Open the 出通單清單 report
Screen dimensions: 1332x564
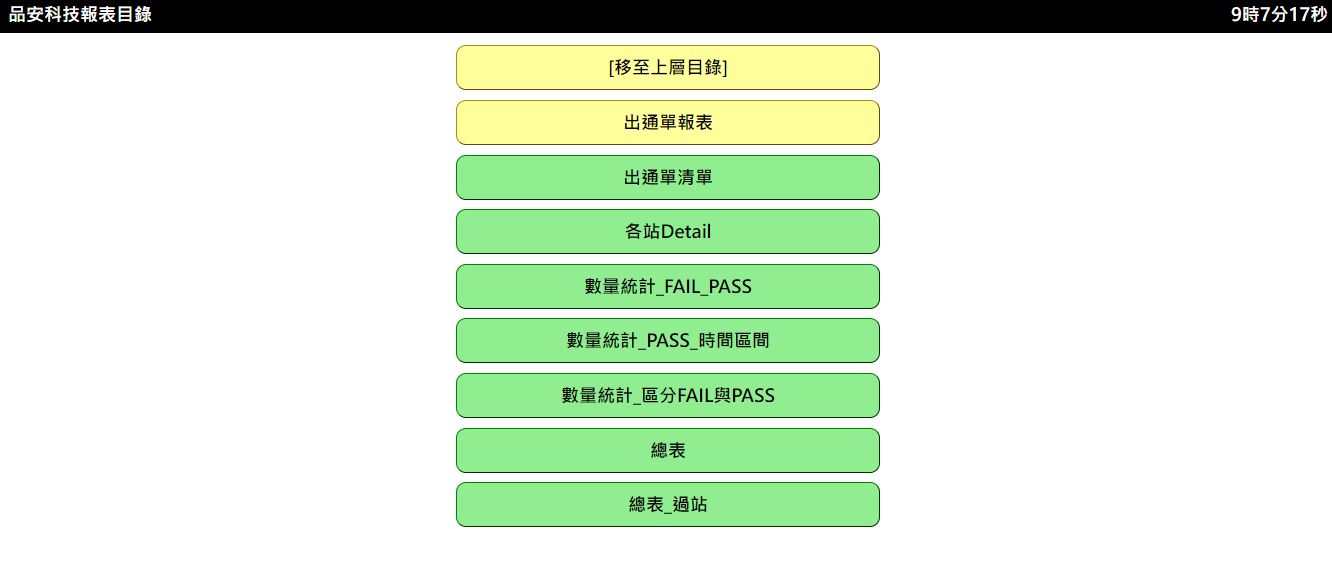point(667,178)
